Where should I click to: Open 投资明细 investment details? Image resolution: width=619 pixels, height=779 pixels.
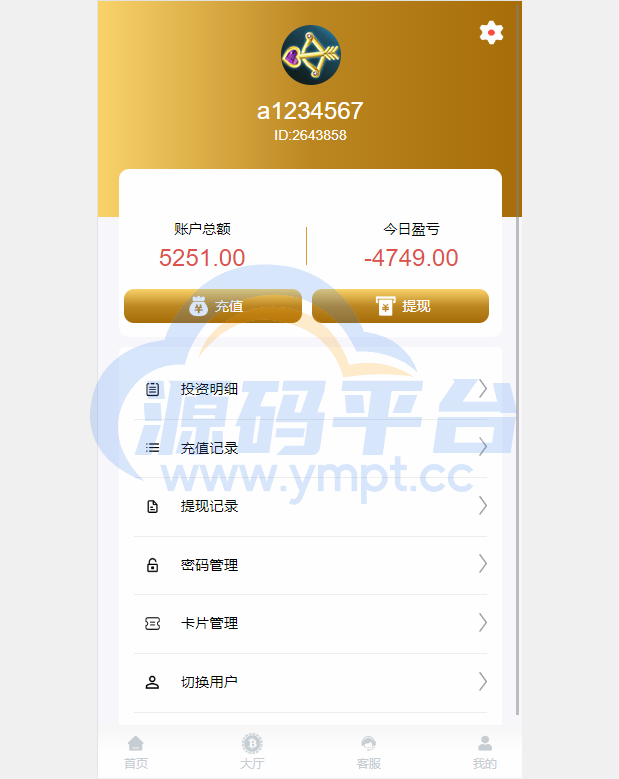click(310, 389)
